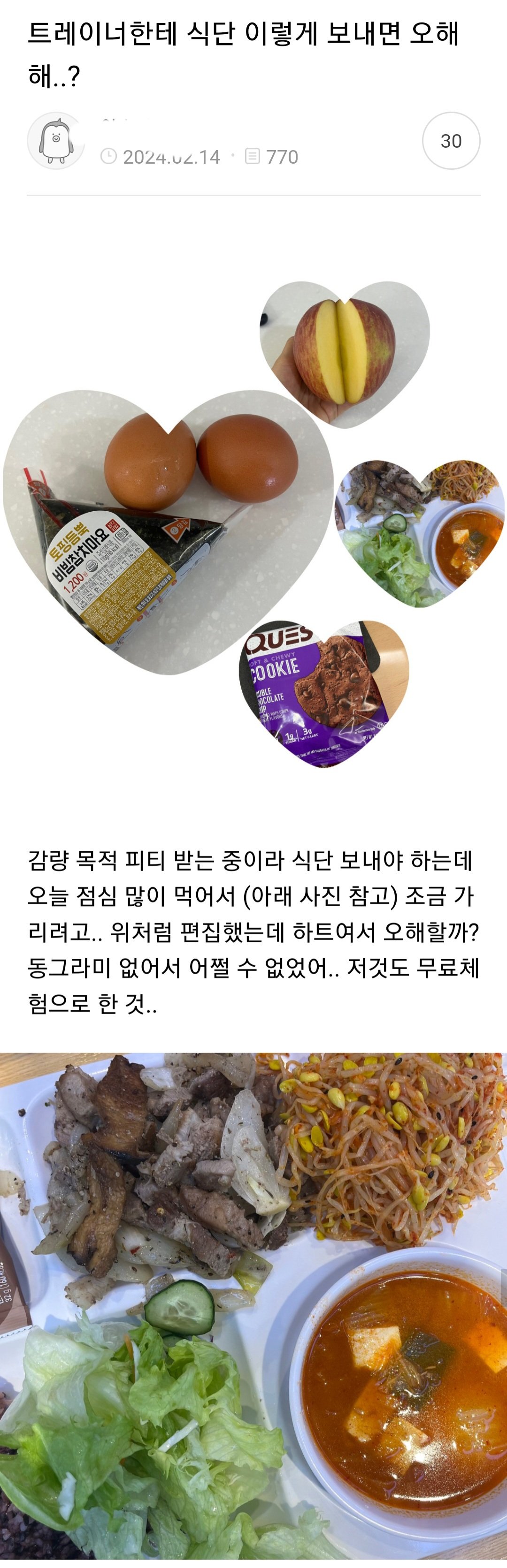This screenshot has width=507, height=1568.
Task: Open the 30 comments bubble
Action: coord(450,141)
